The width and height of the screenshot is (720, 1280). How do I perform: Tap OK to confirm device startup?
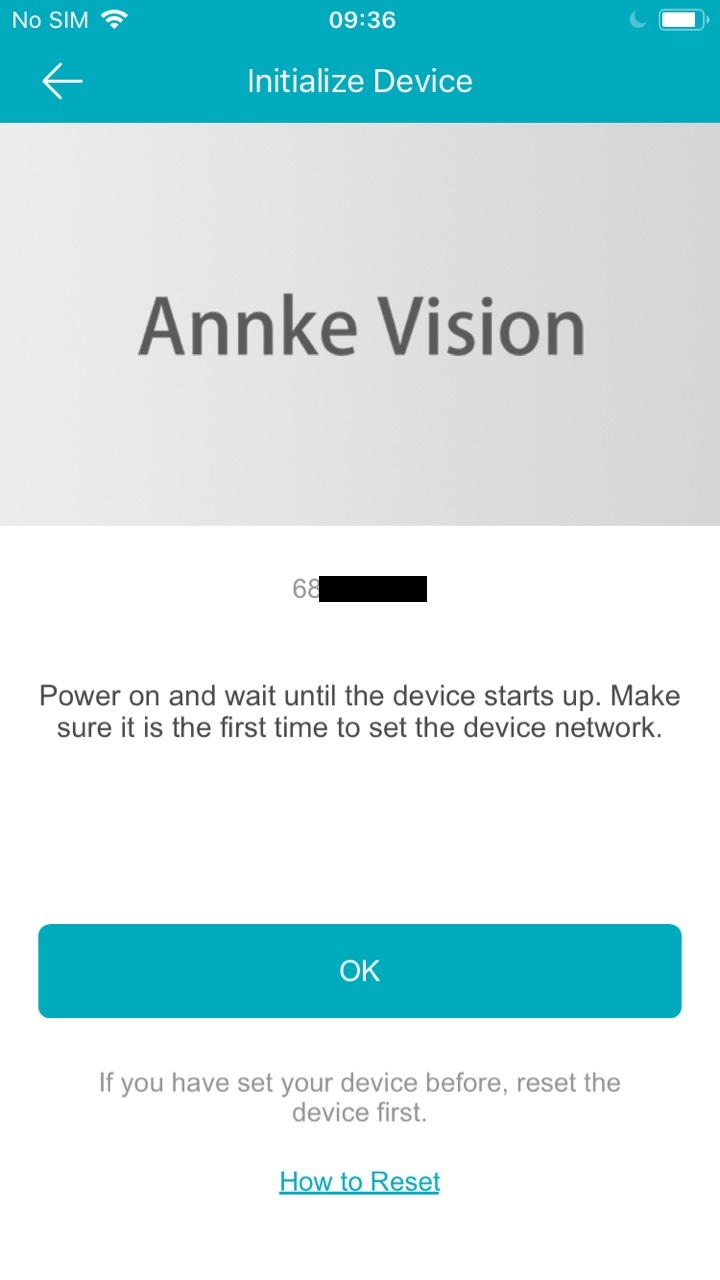tap(360, 970)
